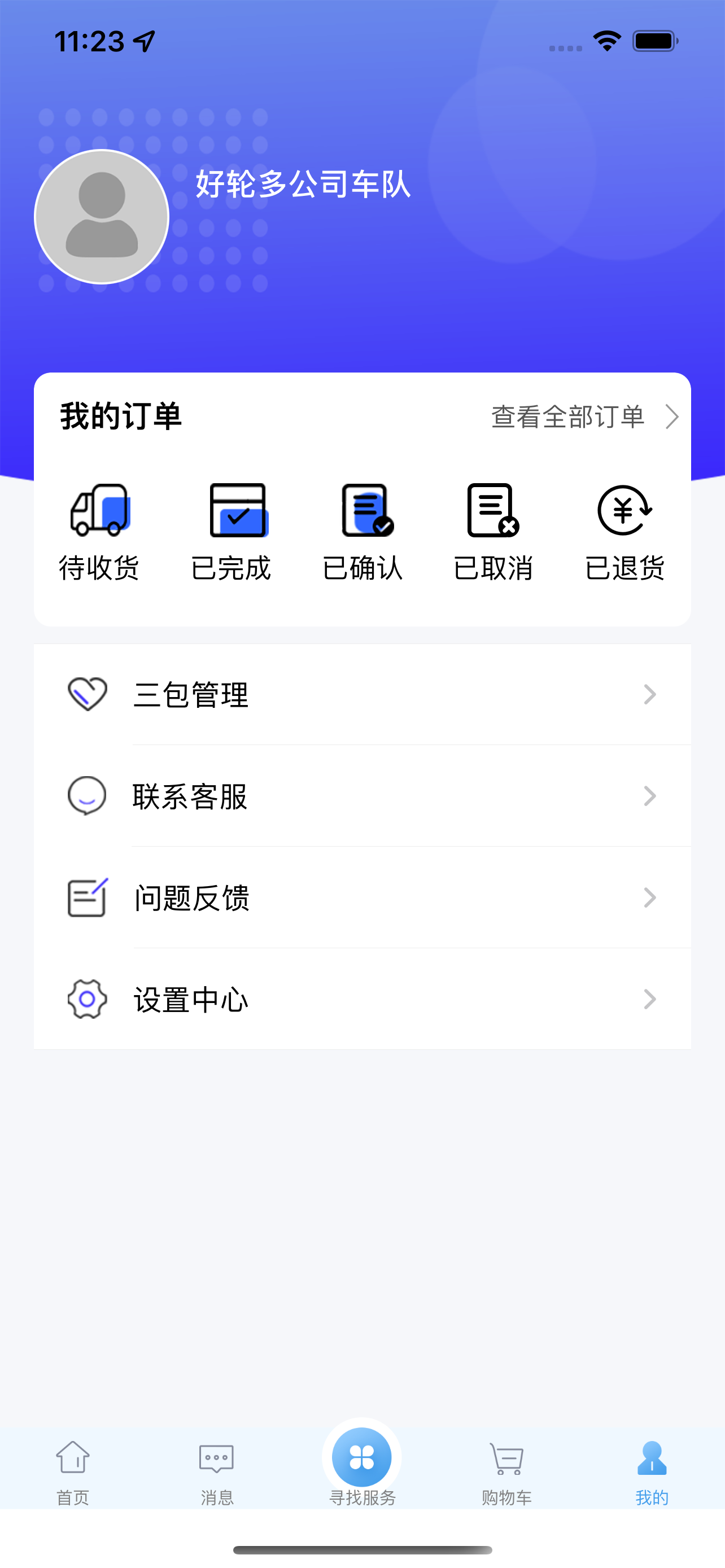Tap the profile avatar picture
The image size is (725, 1568).
point(102,217)
